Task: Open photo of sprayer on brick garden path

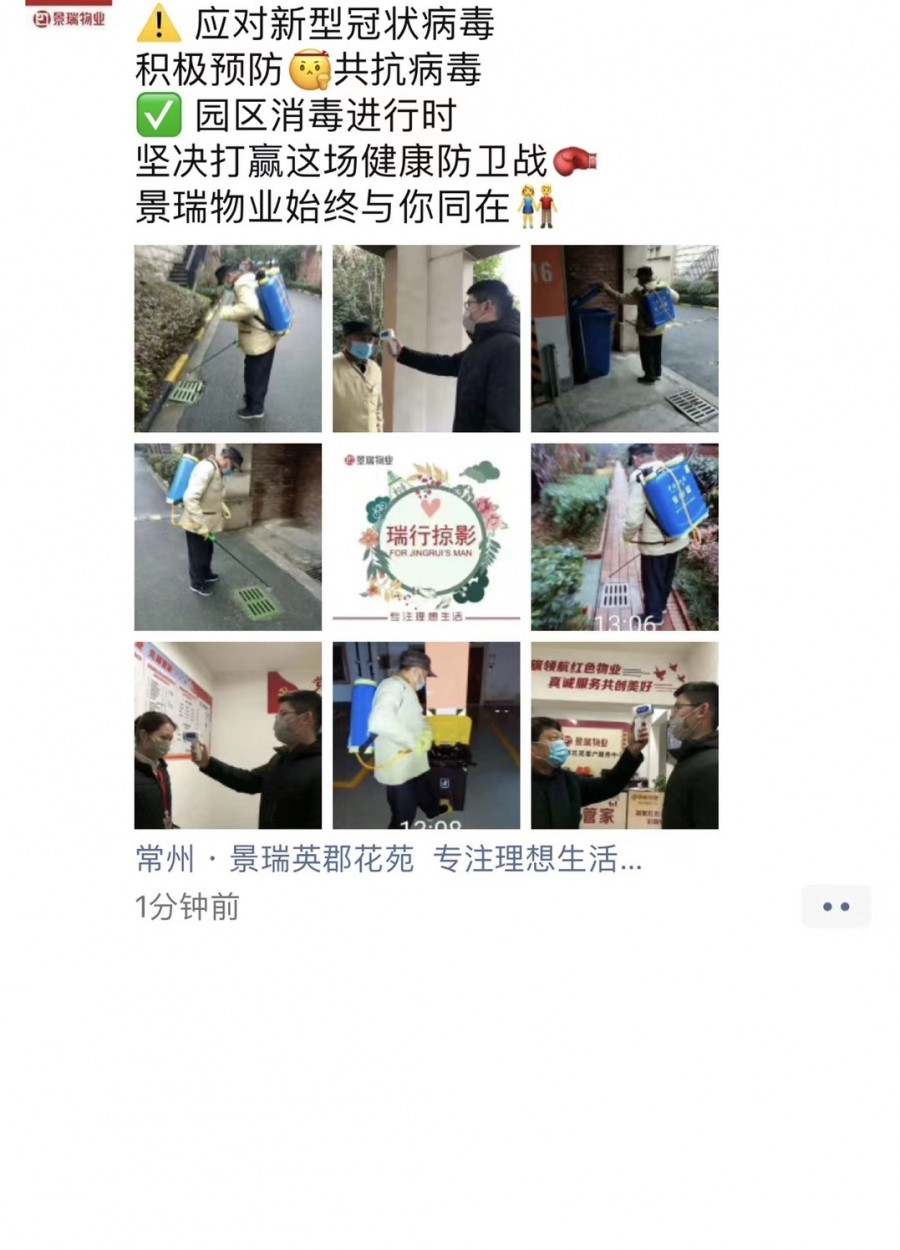Action: pos(624,536)
